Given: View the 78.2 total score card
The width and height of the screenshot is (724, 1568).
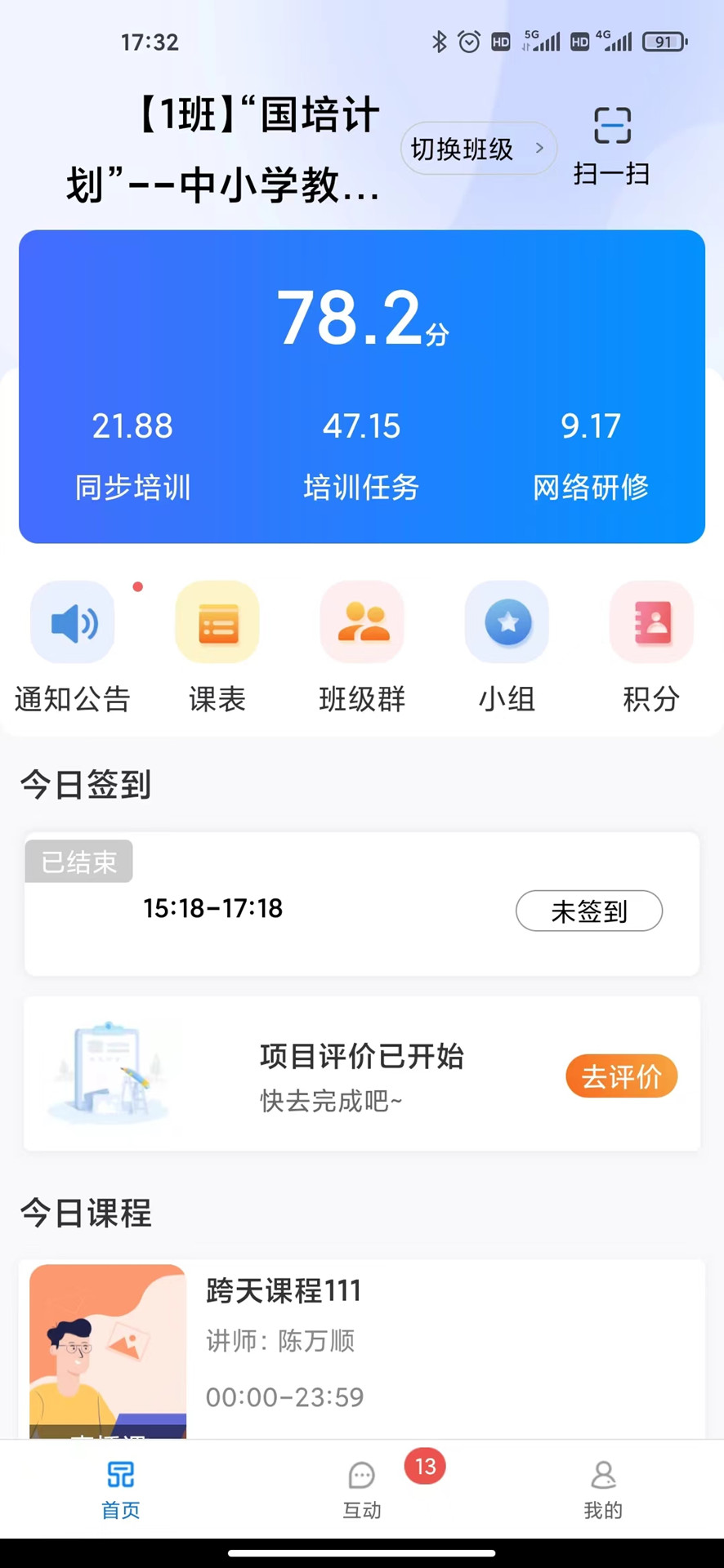Looking at the screenshot, I should (x=362, y=320).
